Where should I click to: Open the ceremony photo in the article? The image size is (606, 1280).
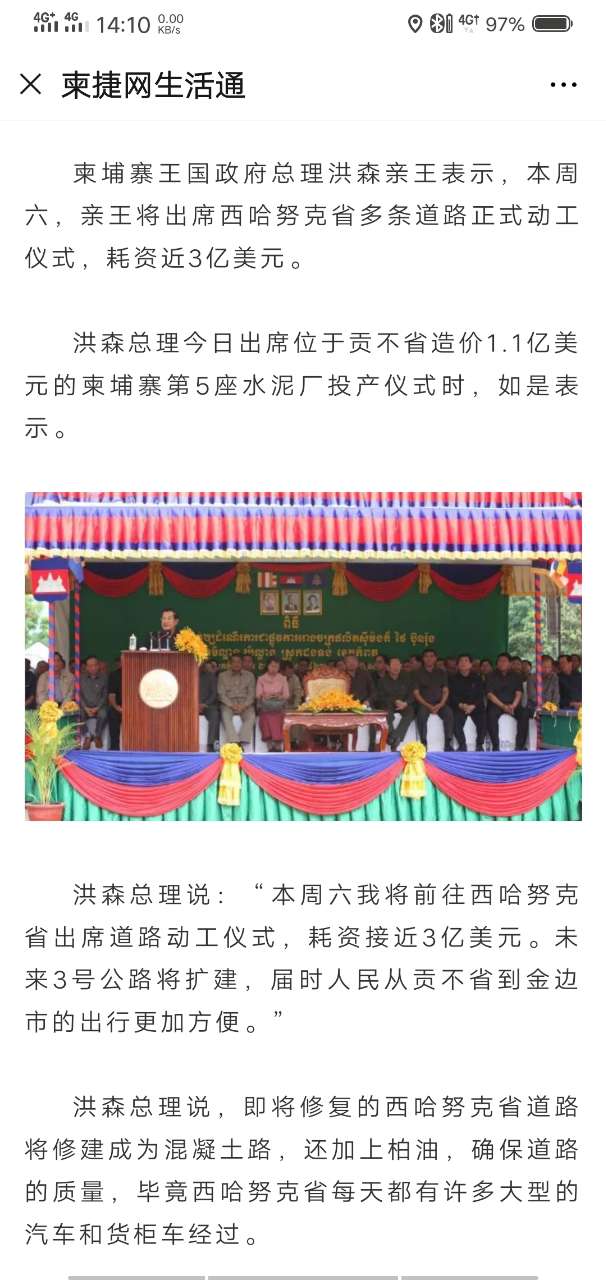pos(303,656)
